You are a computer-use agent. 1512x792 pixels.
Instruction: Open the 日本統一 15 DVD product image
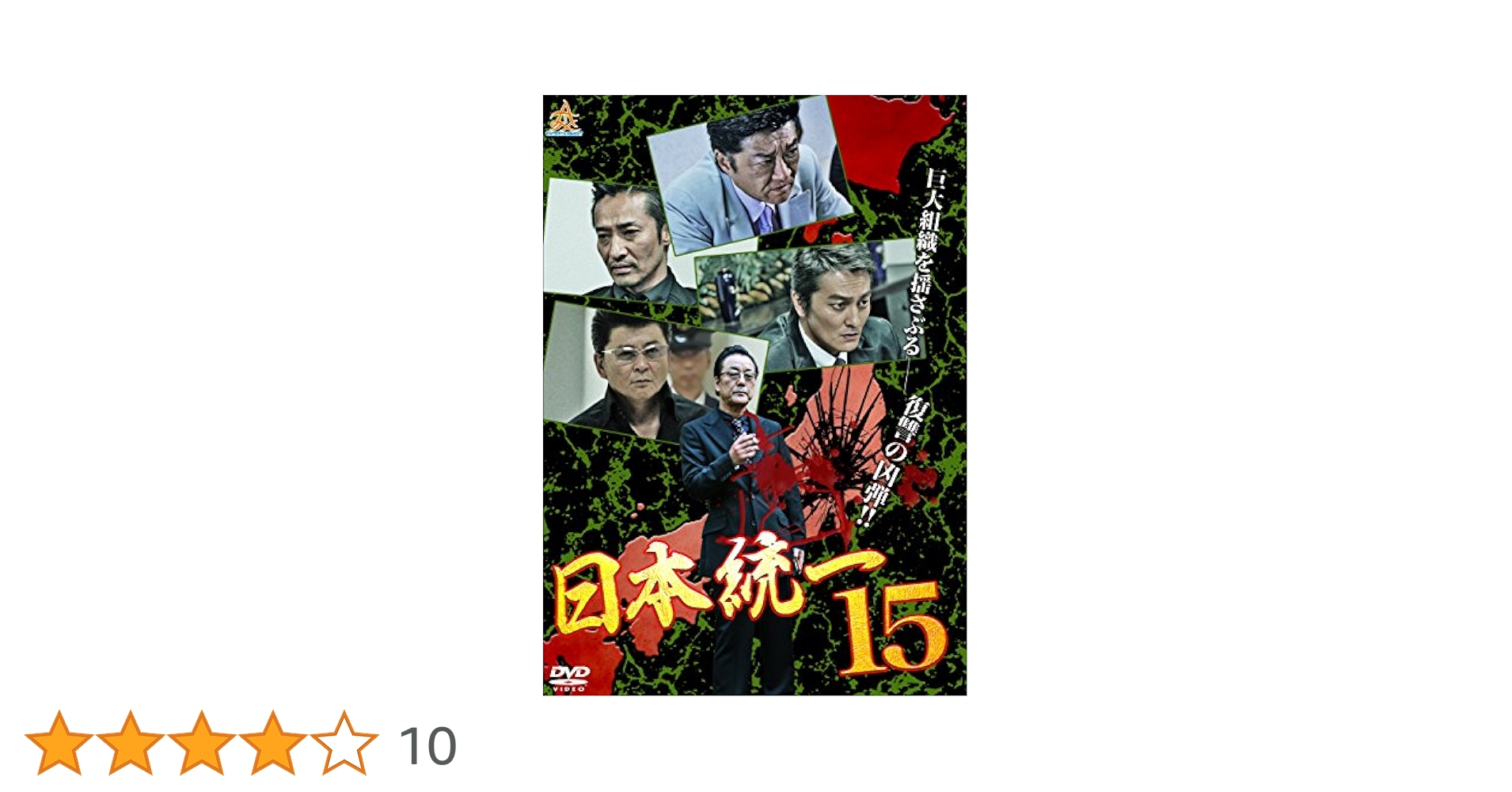pos(754,395)
